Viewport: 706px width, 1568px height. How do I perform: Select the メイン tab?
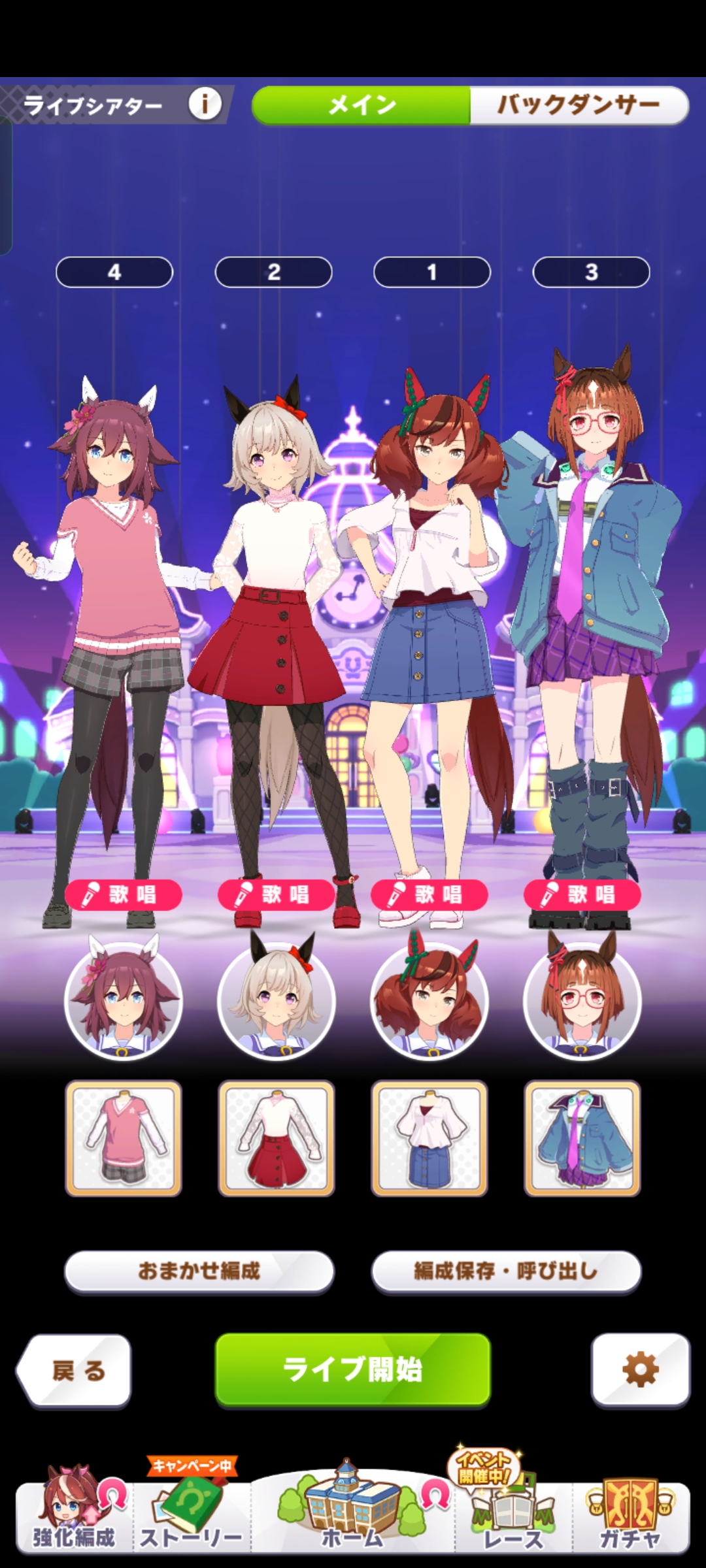coord(361,105)
